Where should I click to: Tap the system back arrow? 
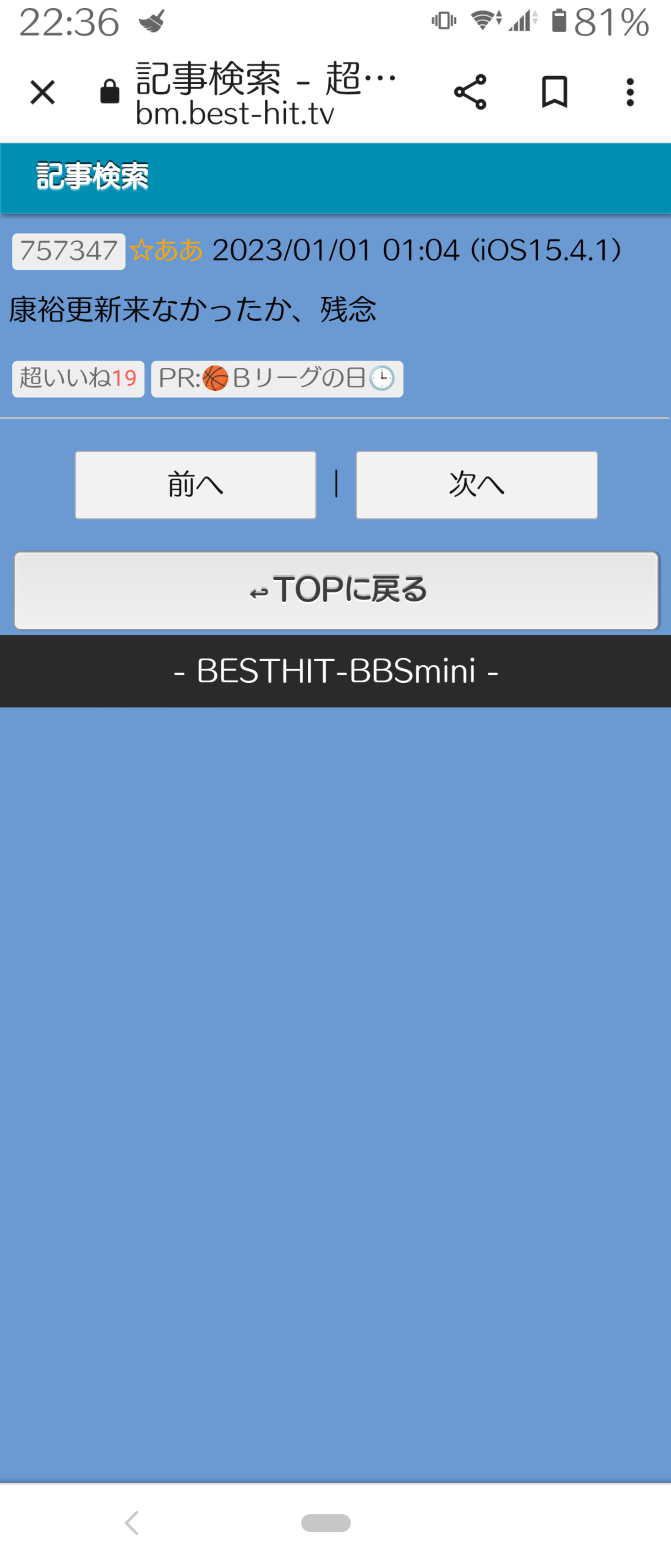point(132,1522)
